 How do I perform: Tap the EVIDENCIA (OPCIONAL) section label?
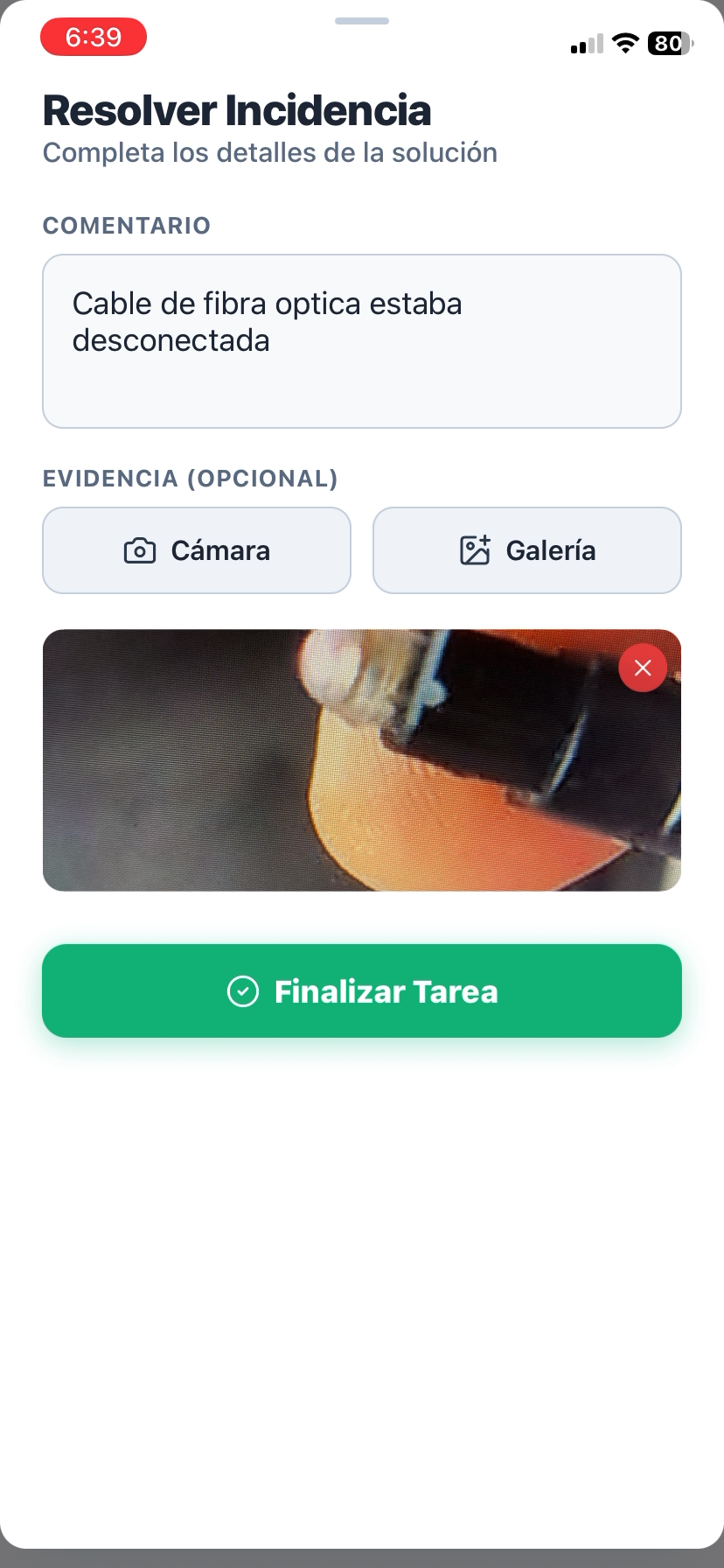point(191,479)
